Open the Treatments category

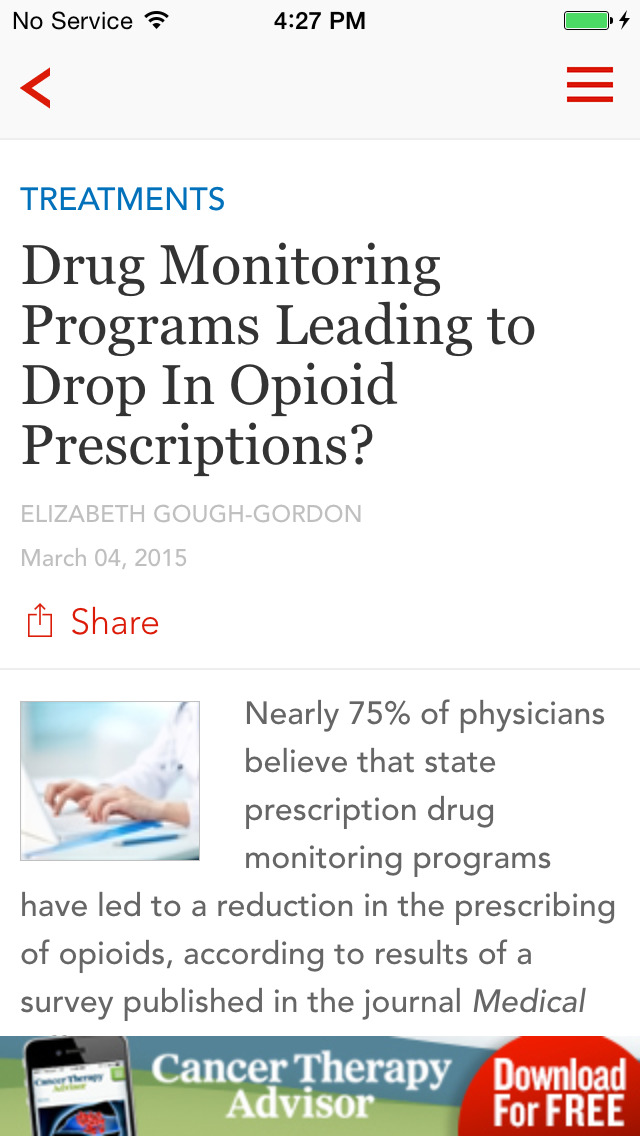pyautogui.click(x=122, y=199)
